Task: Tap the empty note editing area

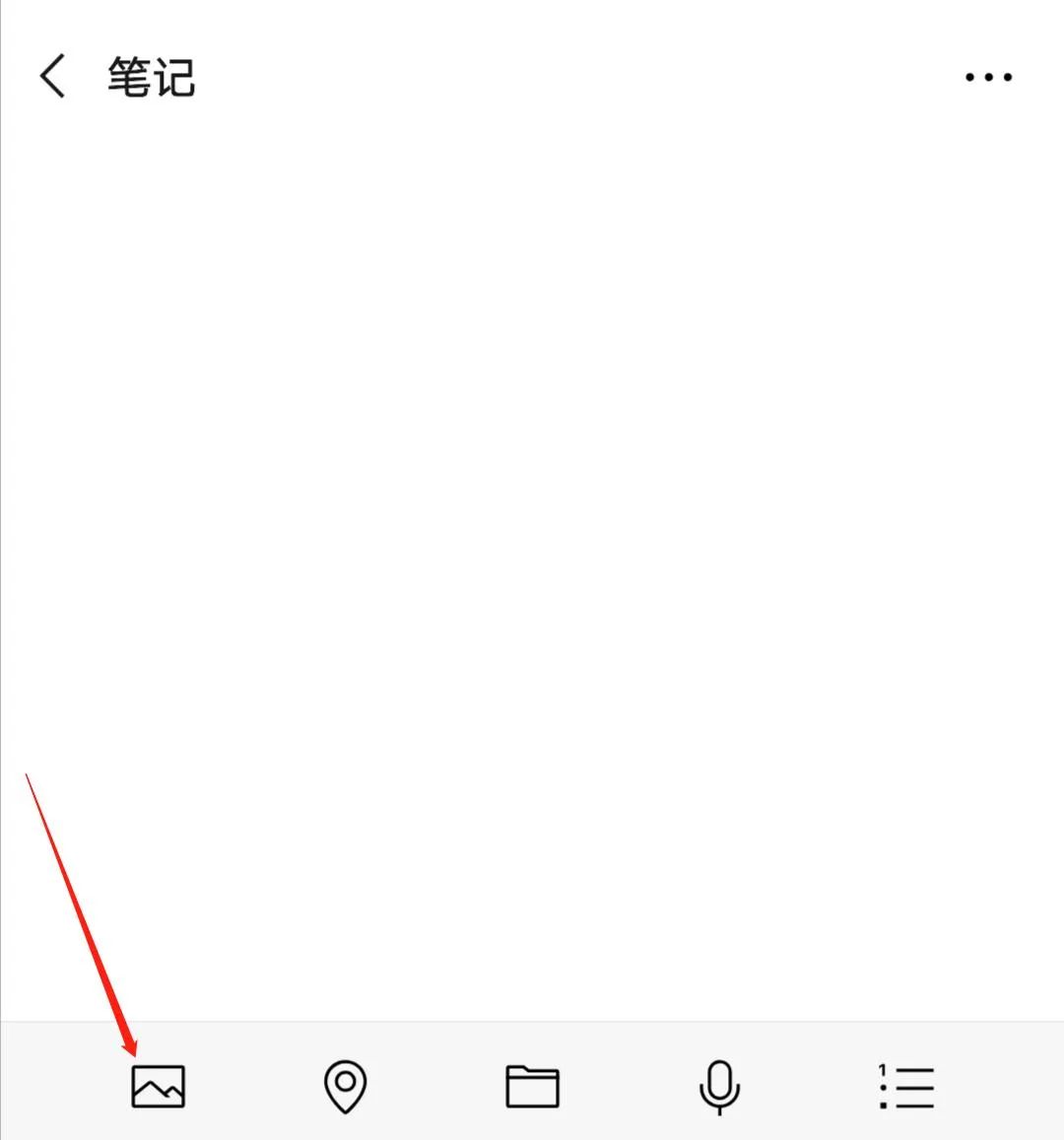Action: [x=532, y=542]
